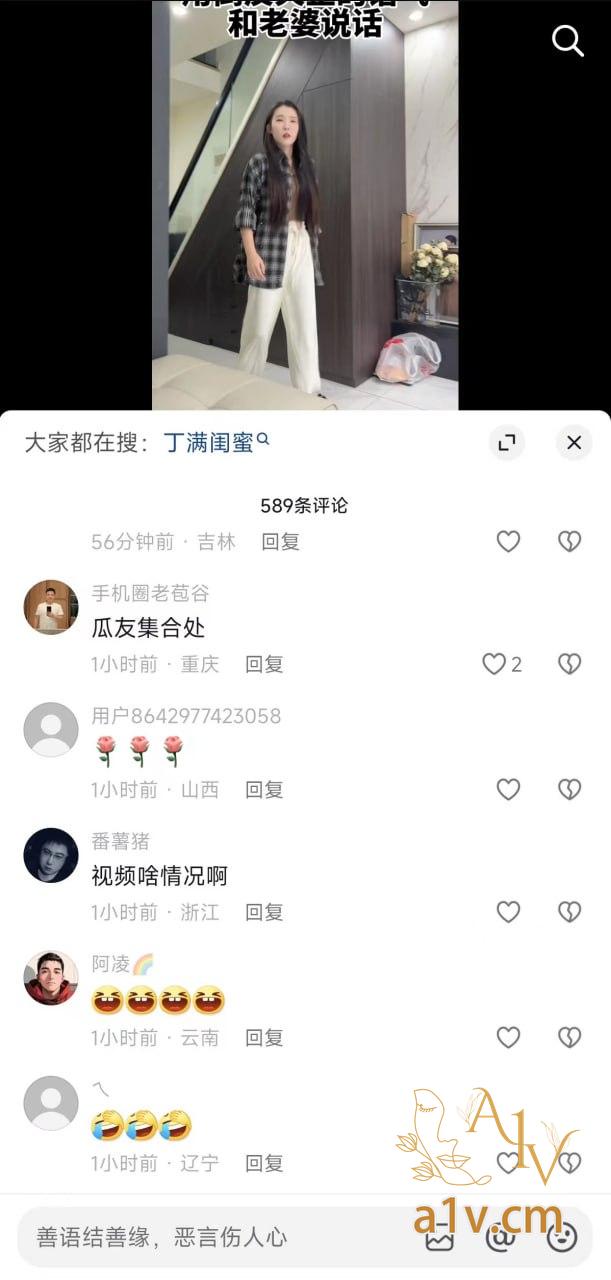Expand the comments panel to full screen
611x1280 pixels.
click(507, 442)
